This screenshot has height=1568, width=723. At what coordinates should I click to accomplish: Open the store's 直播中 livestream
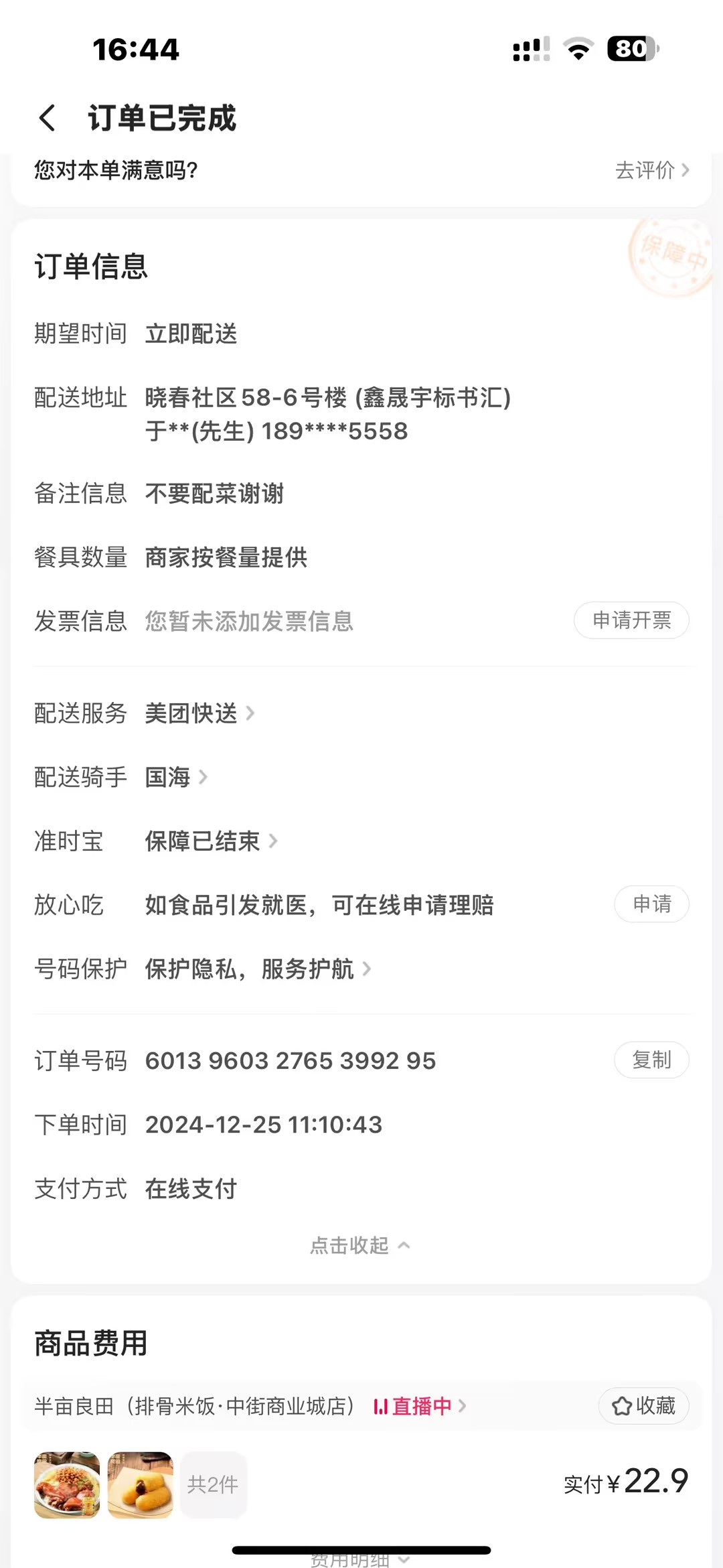point(420,1406)
